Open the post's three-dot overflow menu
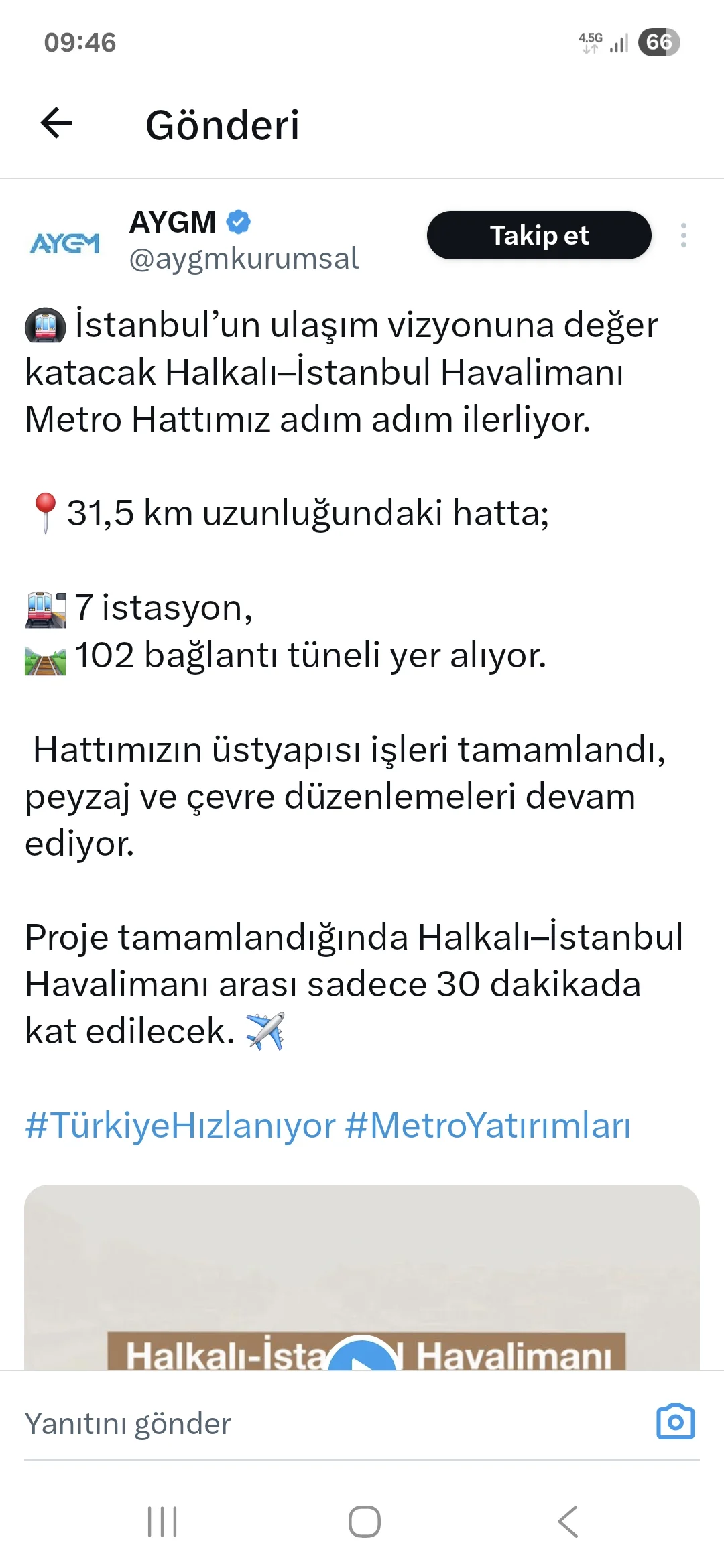The height and width of the screenshot is (1568, 724). pos(683,235)
